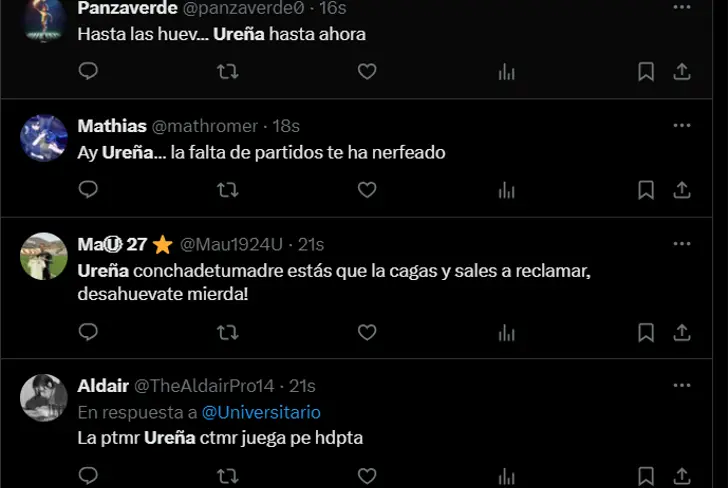Share Mathias's tweet
The width and height of the screenshot is (728, 488).
(682, 189)
